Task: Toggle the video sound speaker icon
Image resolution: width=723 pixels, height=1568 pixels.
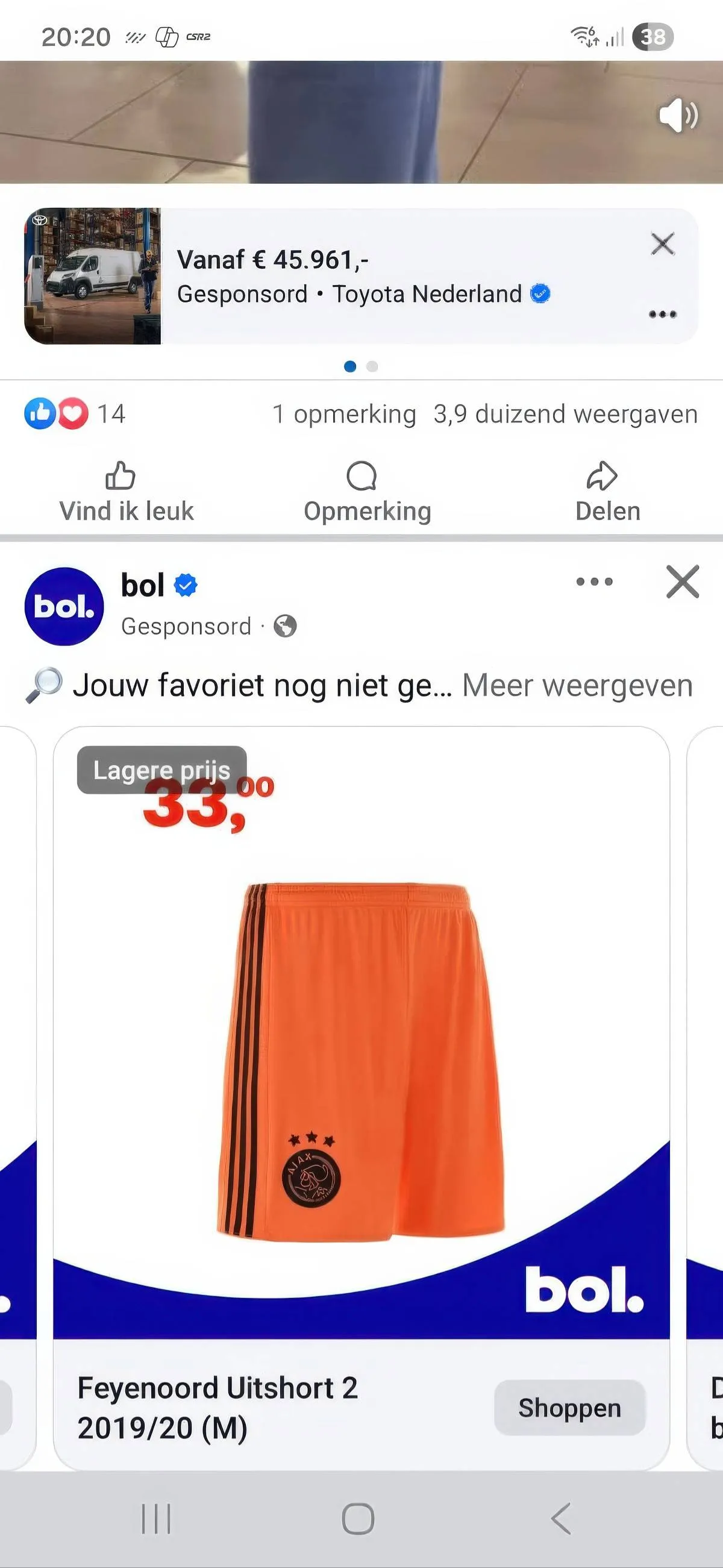Action: 677,116
